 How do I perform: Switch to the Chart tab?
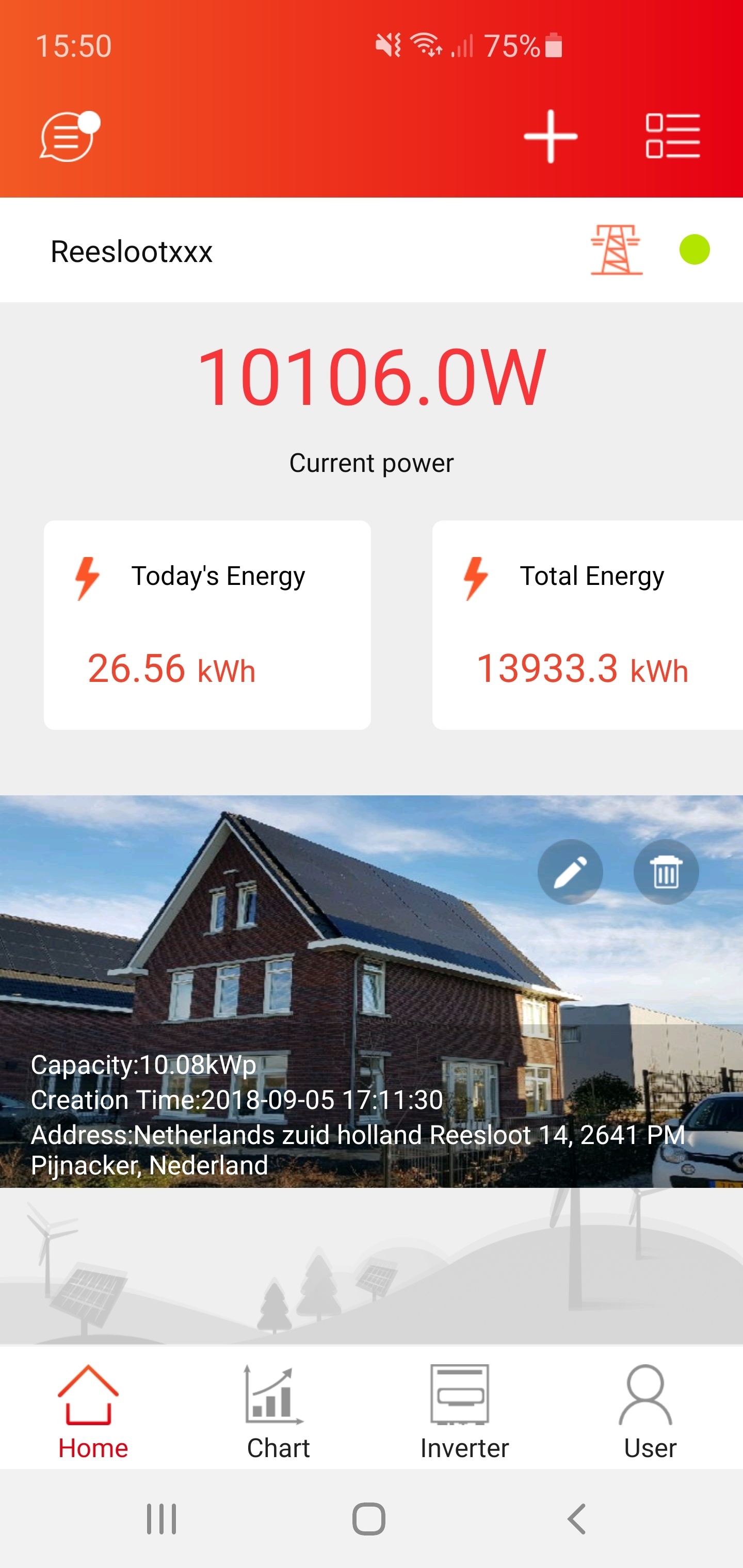coord(278,1411)
